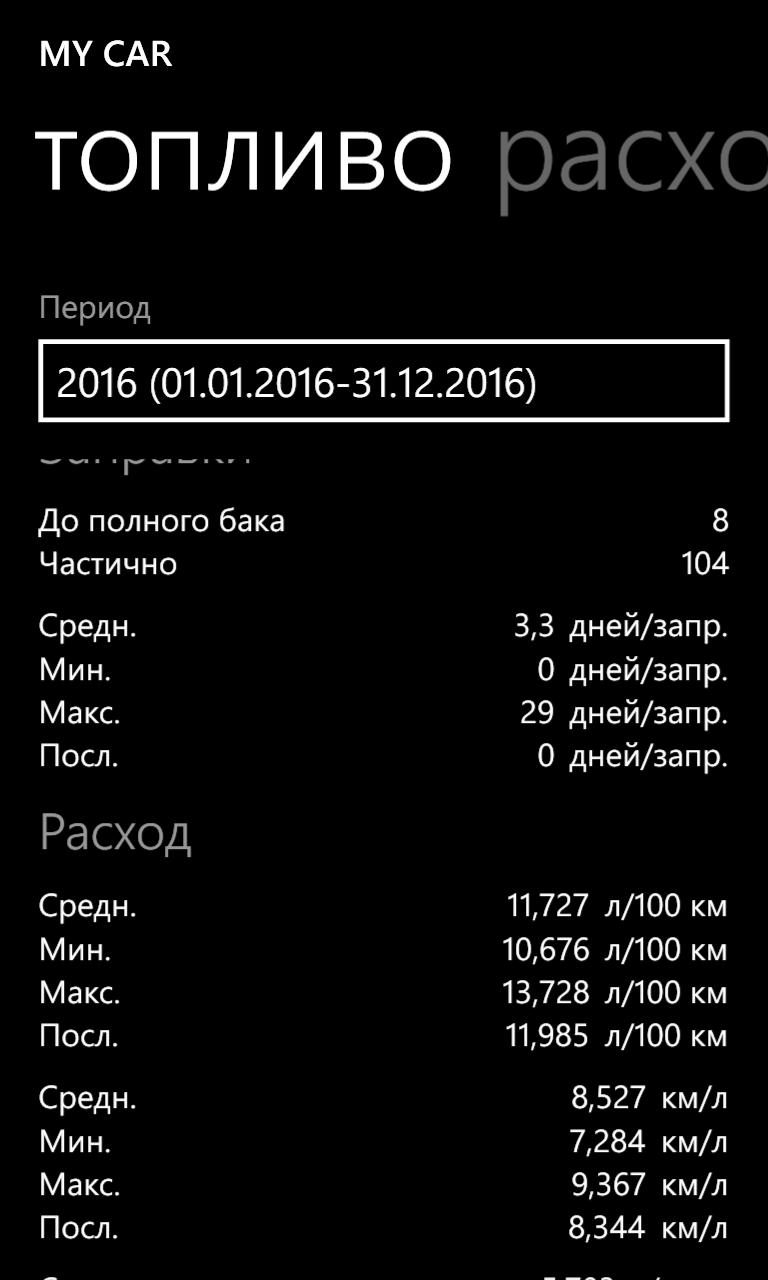The image size is (768, 1280).
Task: Select the Топливо pivot header
Action: coord(245,160)
